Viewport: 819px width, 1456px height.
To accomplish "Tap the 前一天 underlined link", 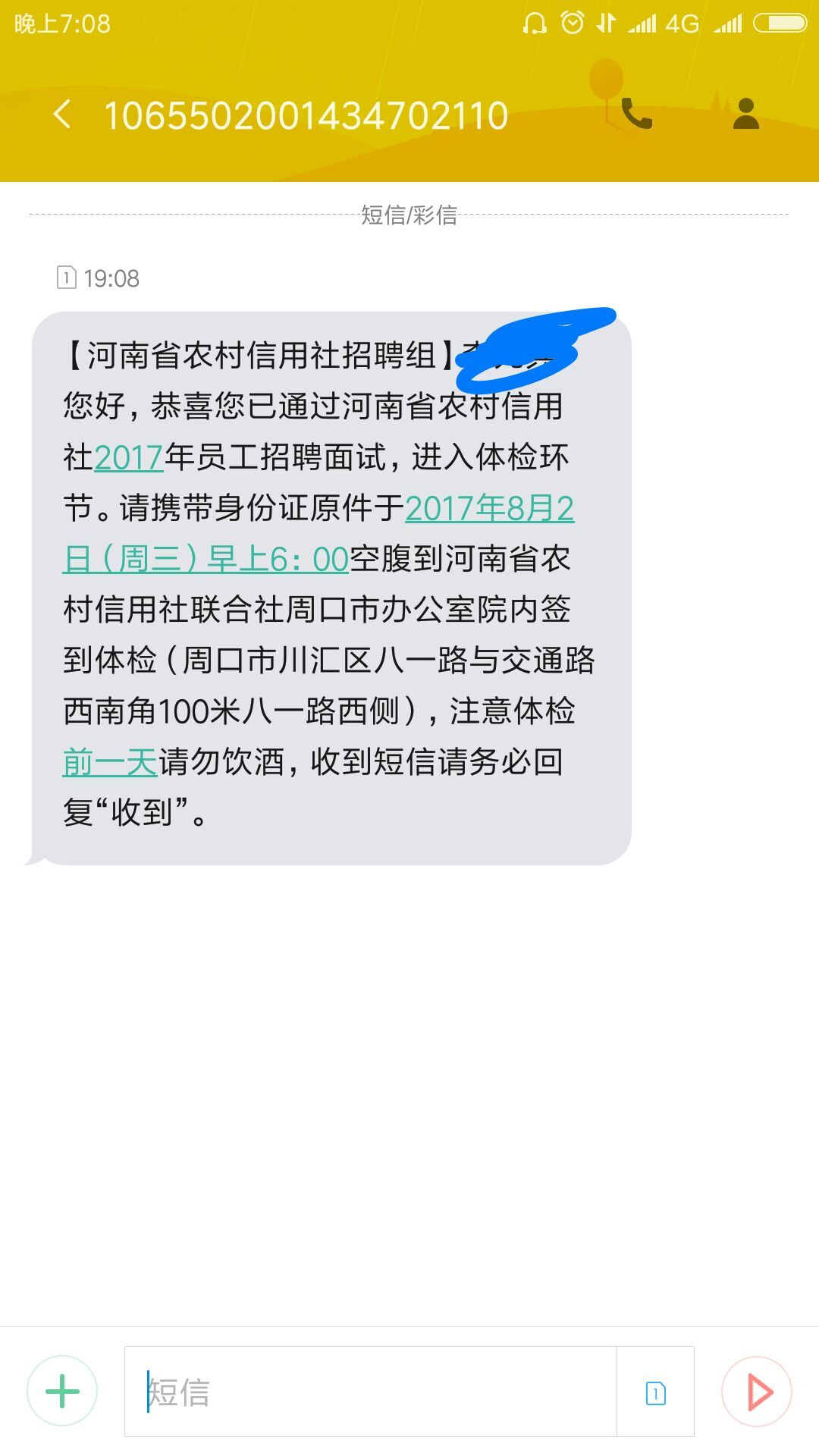I will 110,761.
